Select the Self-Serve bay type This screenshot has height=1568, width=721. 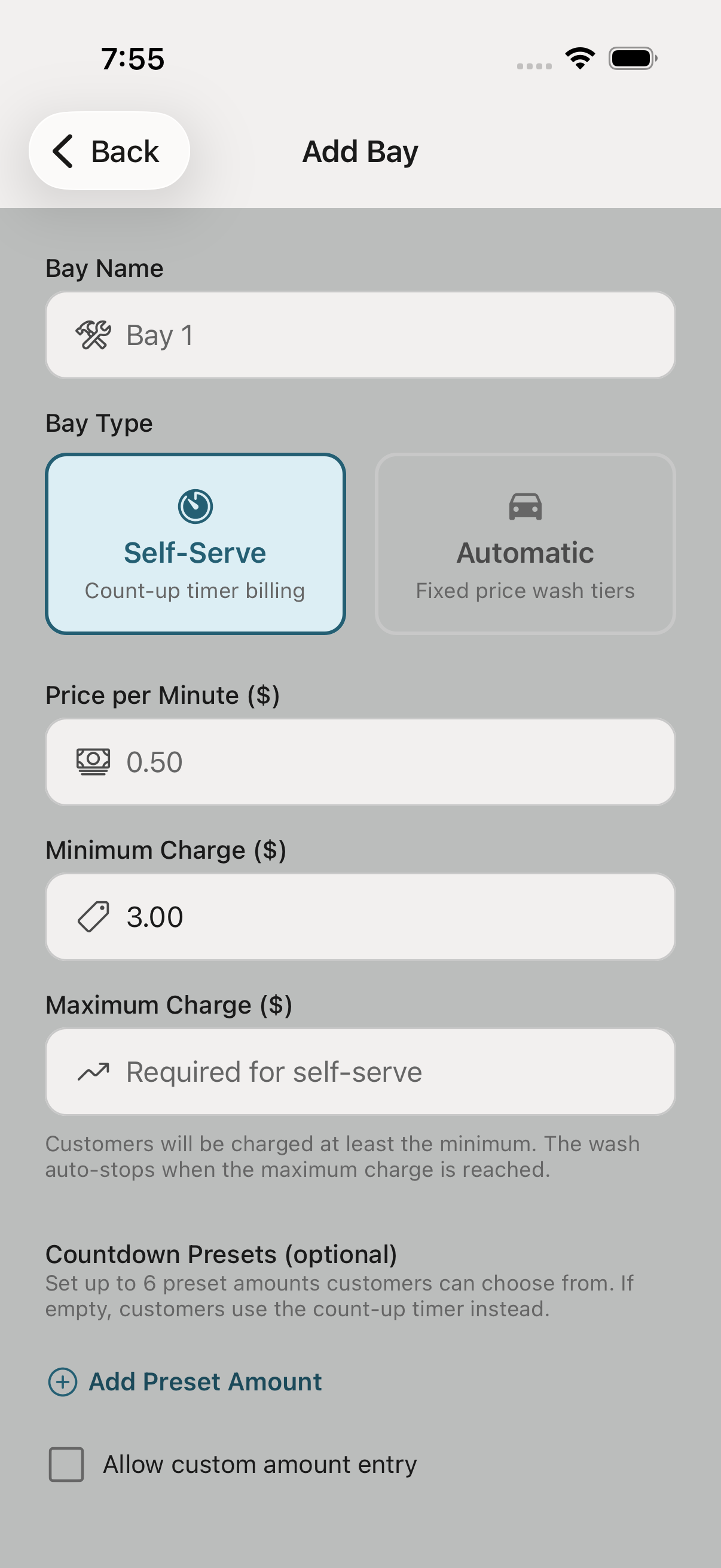[x=195, y=544]
